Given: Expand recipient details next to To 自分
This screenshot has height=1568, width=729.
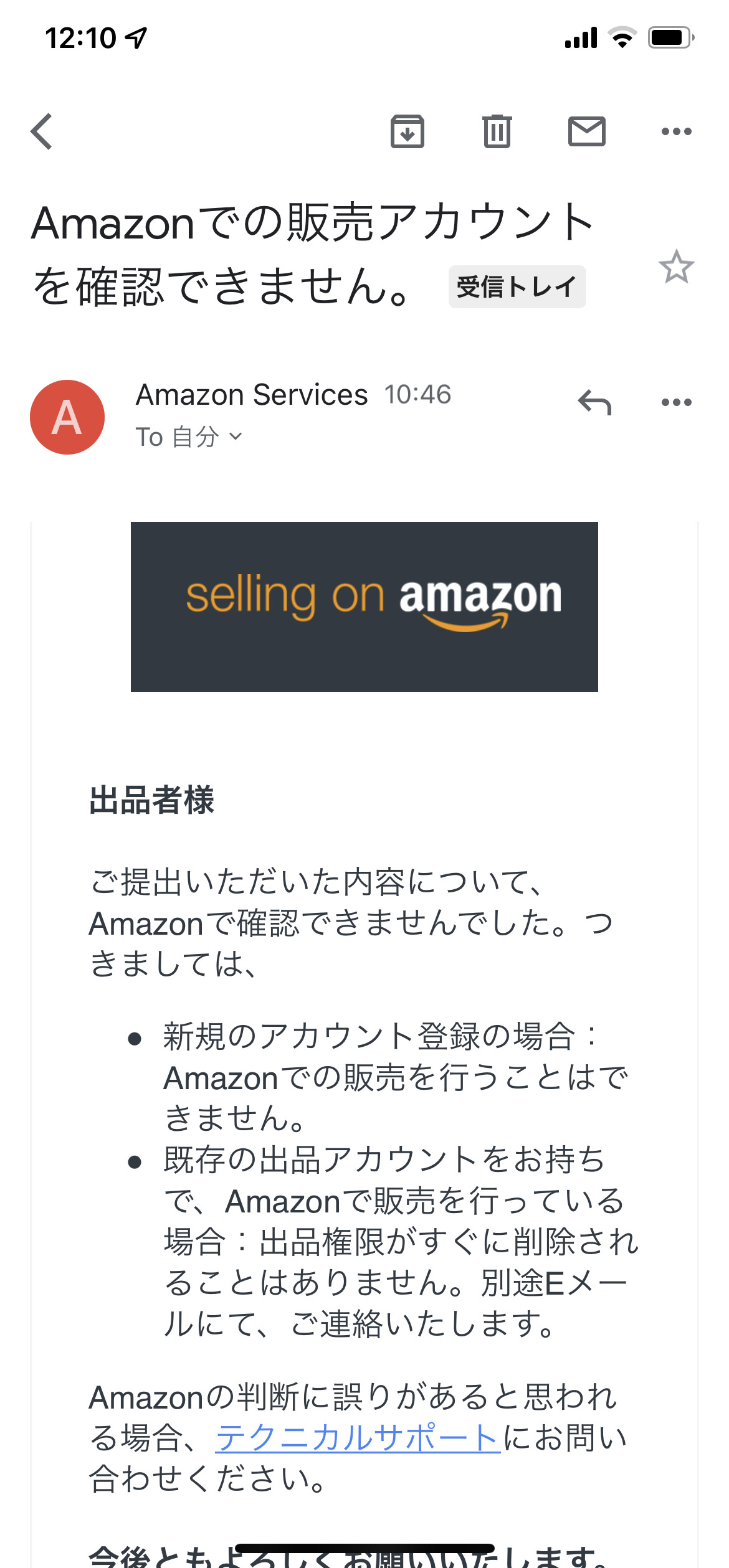Looking at the screenshot, I should point(236,437).
